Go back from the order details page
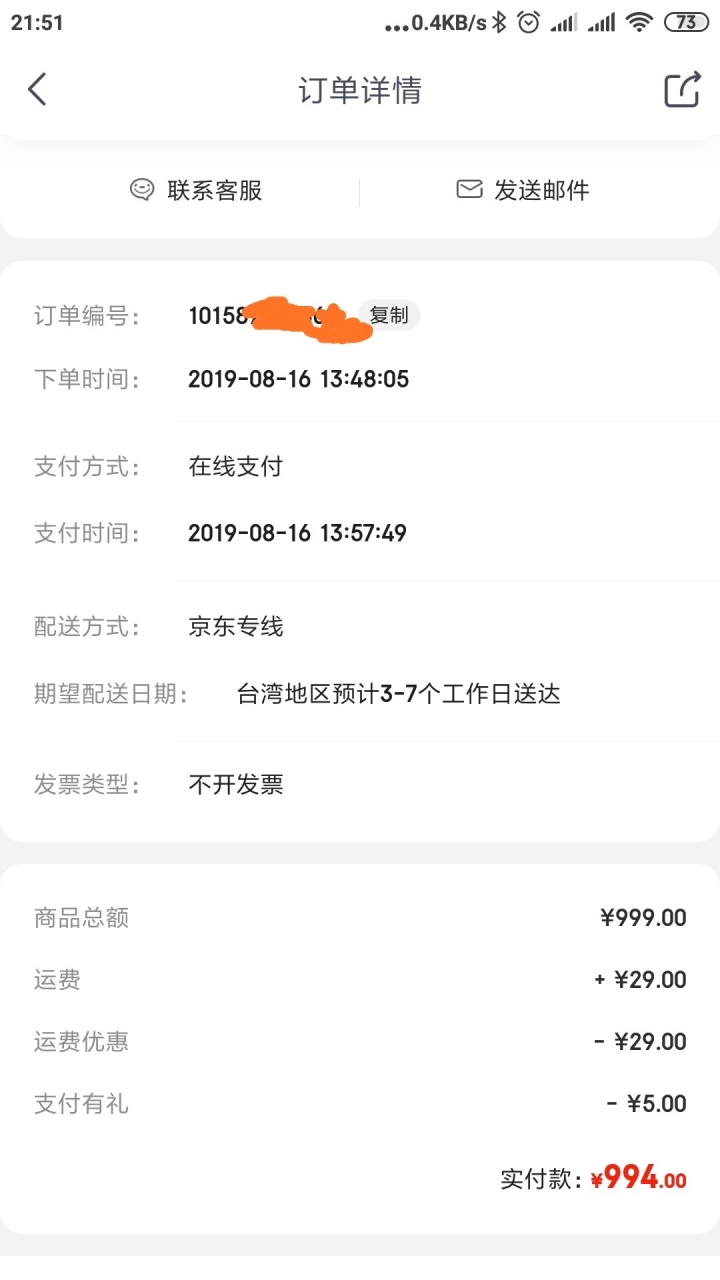This screenshot has width=720, height=1280. coord(37,90)
